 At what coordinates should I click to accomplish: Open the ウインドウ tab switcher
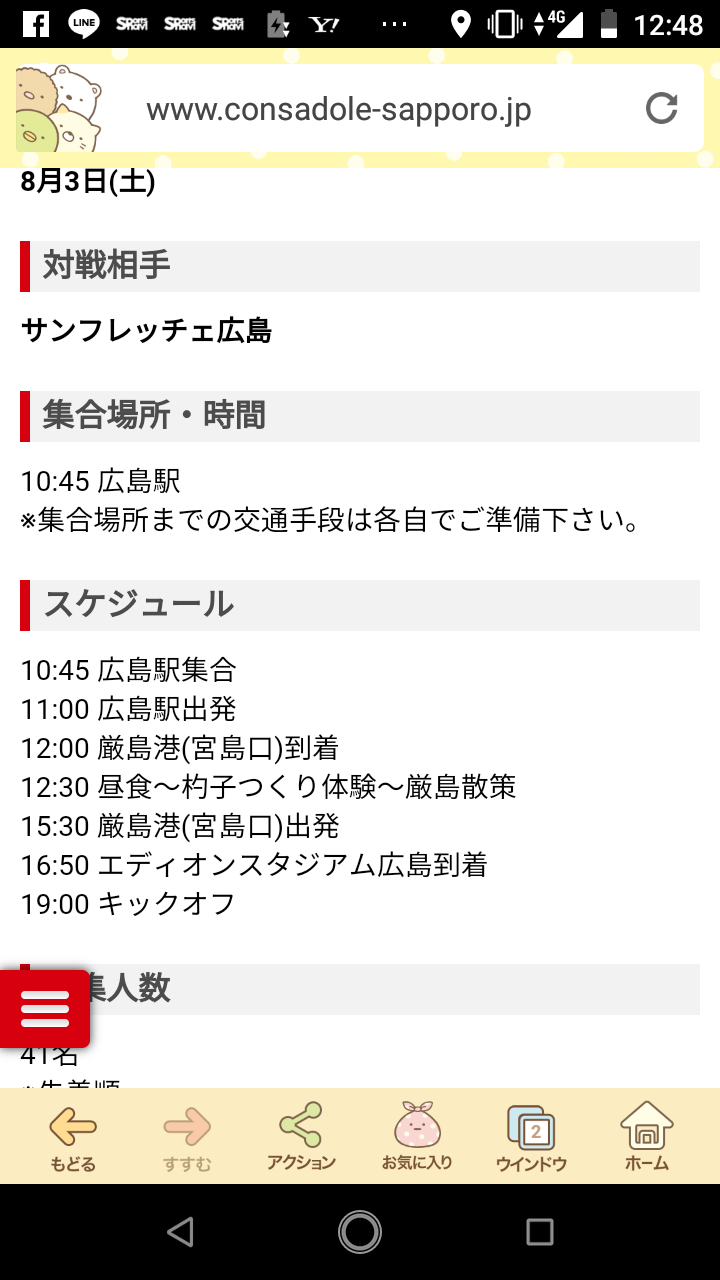(x=531, y=1137)
